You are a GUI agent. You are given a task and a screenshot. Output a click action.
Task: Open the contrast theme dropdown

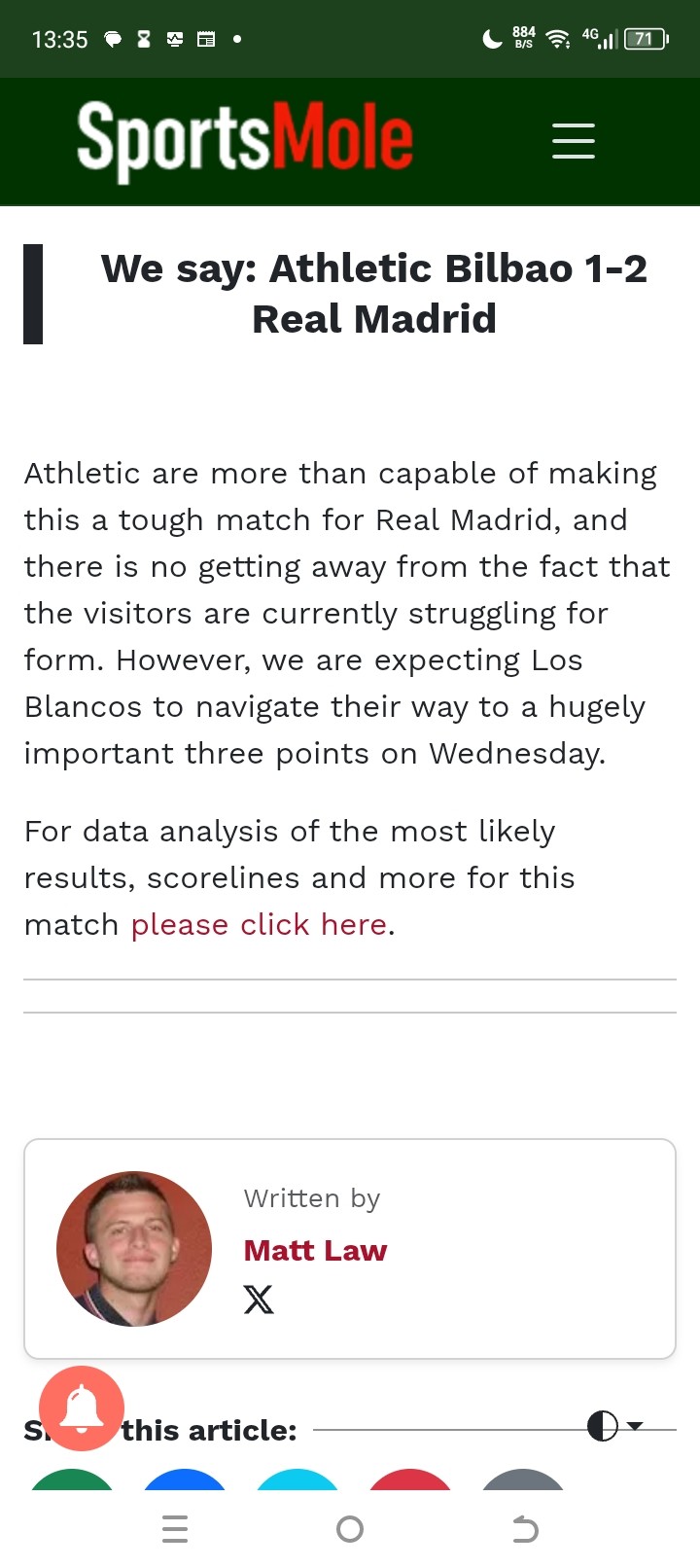pyautogui.click(x=615, y=1427)
